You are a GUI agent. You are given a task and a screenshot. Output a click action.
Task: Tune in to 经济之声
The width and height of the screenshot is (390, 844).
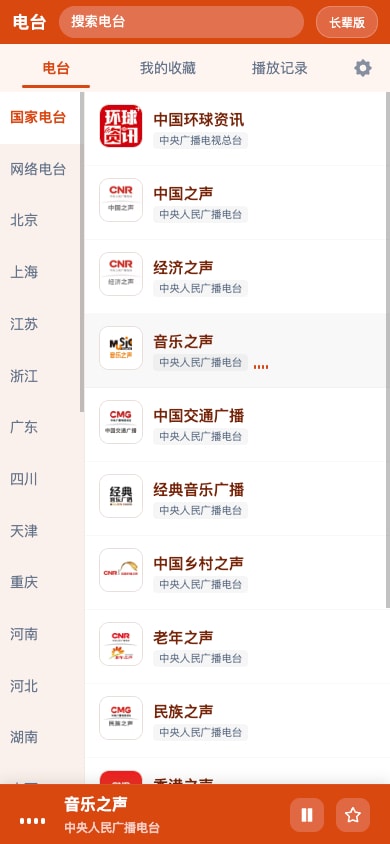click(236, 277)
